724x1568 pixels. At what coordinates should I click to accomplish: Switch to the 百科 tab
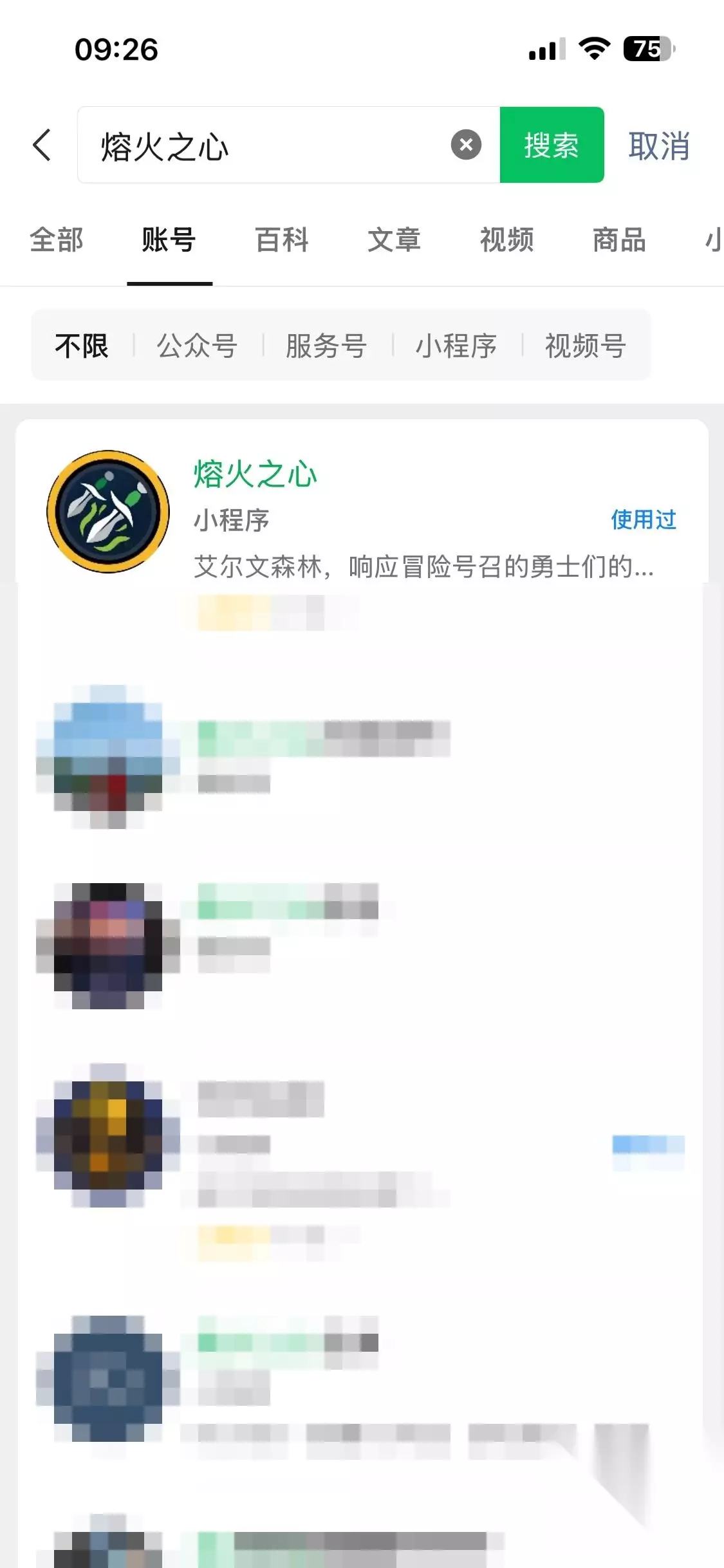[x=282, y=240]
